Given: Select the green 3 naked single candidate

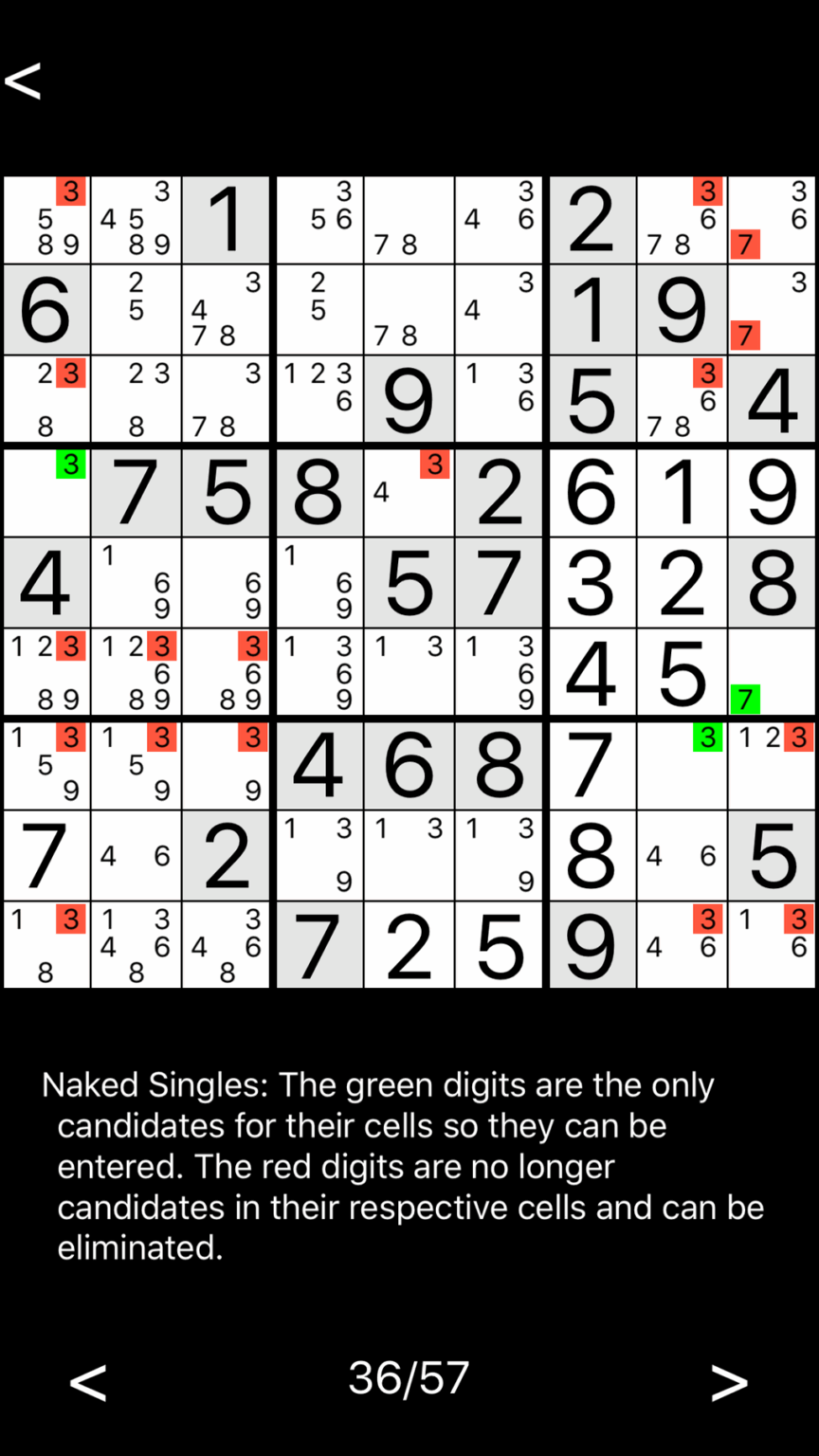Looking at the screenshot, I should [70, 464].
